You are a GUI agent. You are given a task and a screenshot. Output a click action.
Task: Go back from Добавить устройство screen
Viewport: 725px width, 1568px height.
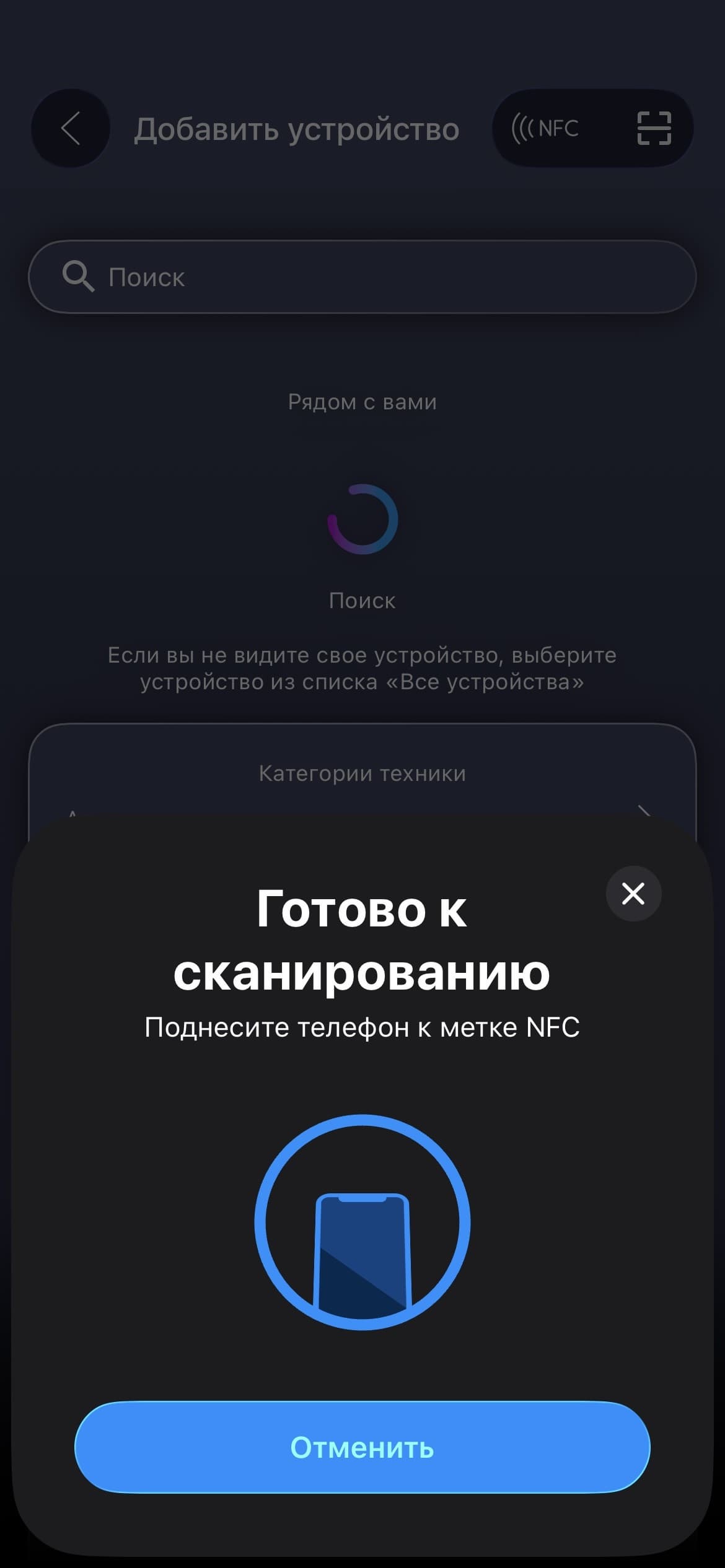coord(71,128)
